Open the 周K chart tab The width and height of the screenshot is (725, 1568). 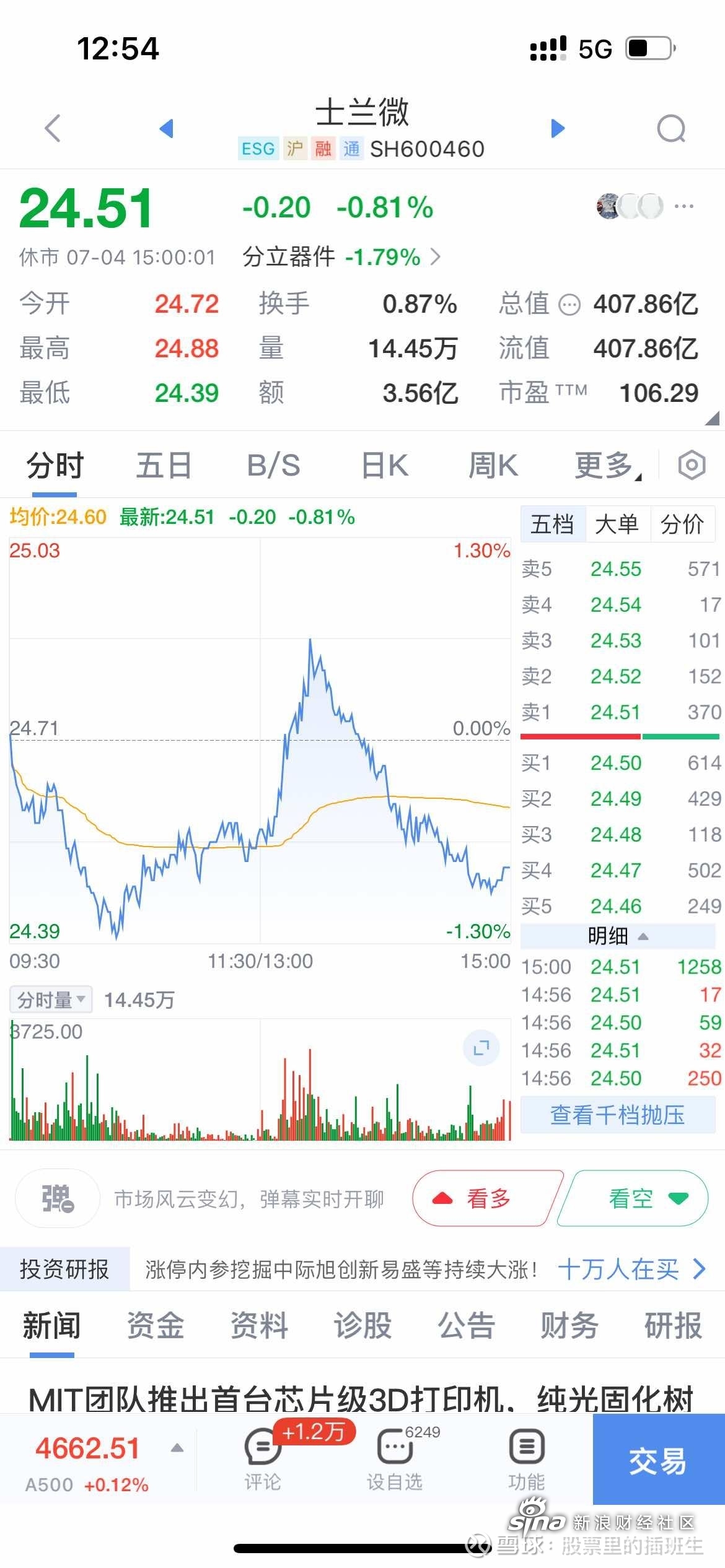coord(493,465)
